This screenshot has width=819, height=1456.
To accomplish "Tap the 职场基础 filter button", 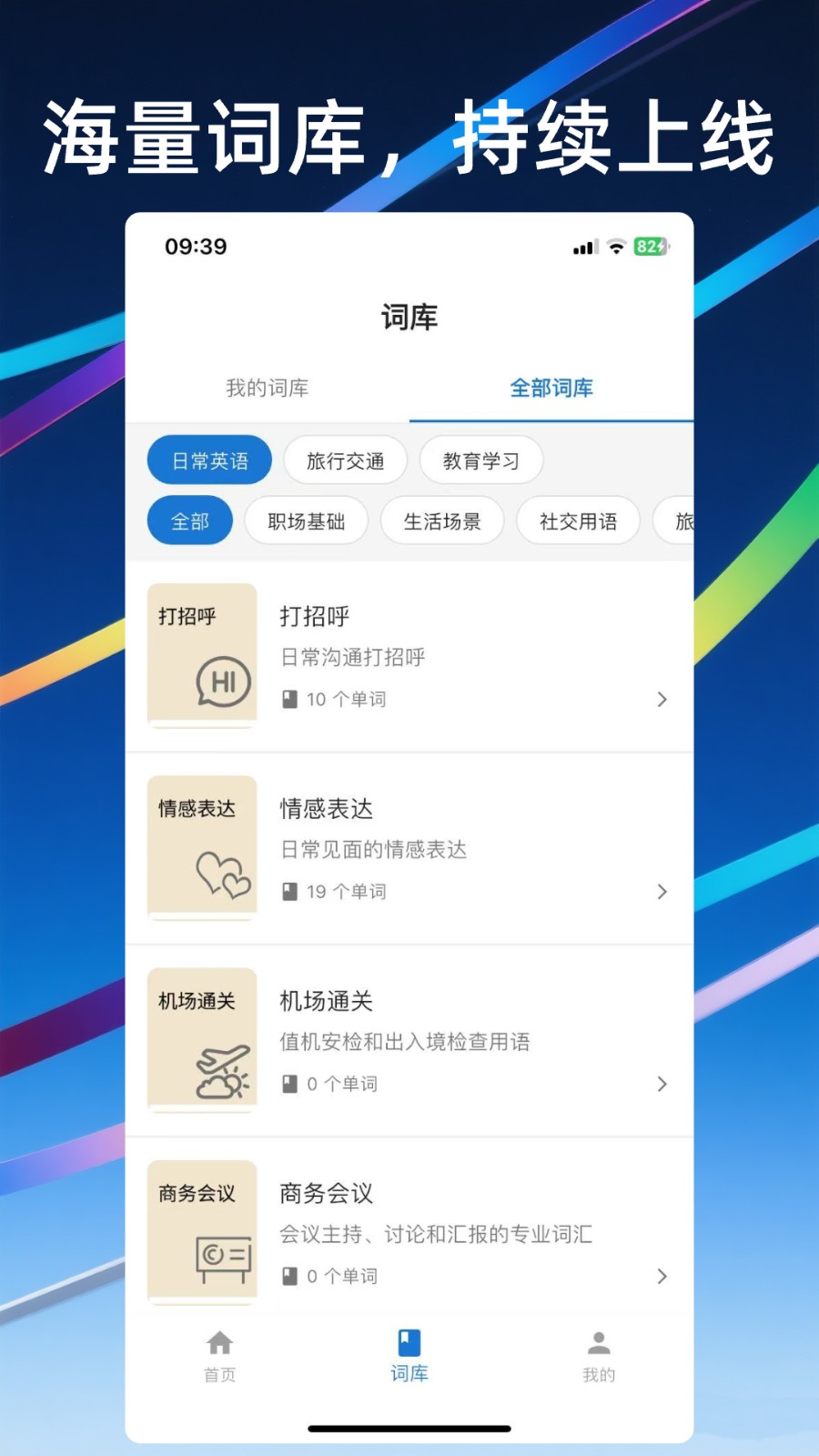I will point(307,521).
